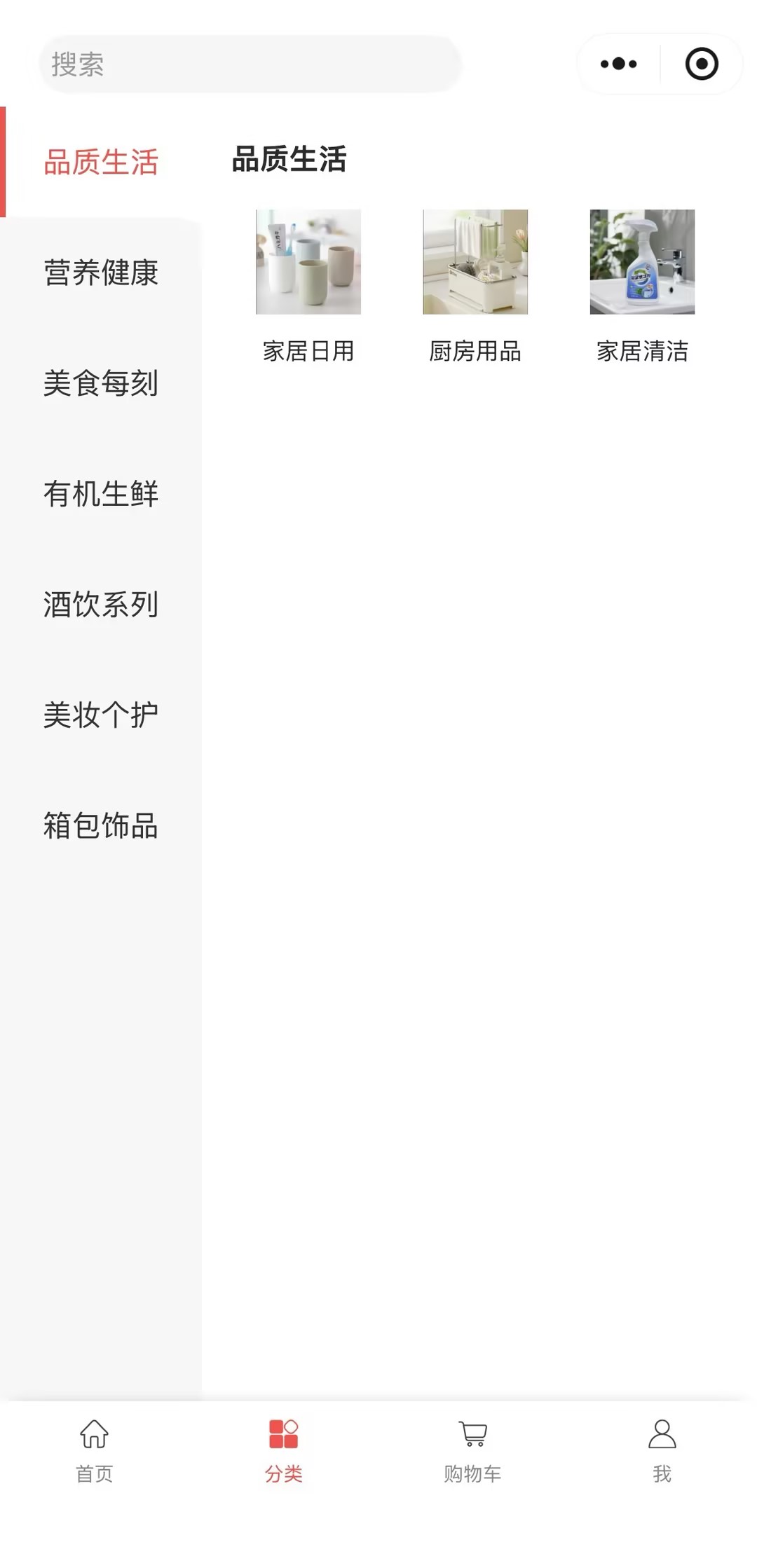Select the 品质生活 sidebar category
This screenshot has width=757, height=1568.
click(101, 162)
